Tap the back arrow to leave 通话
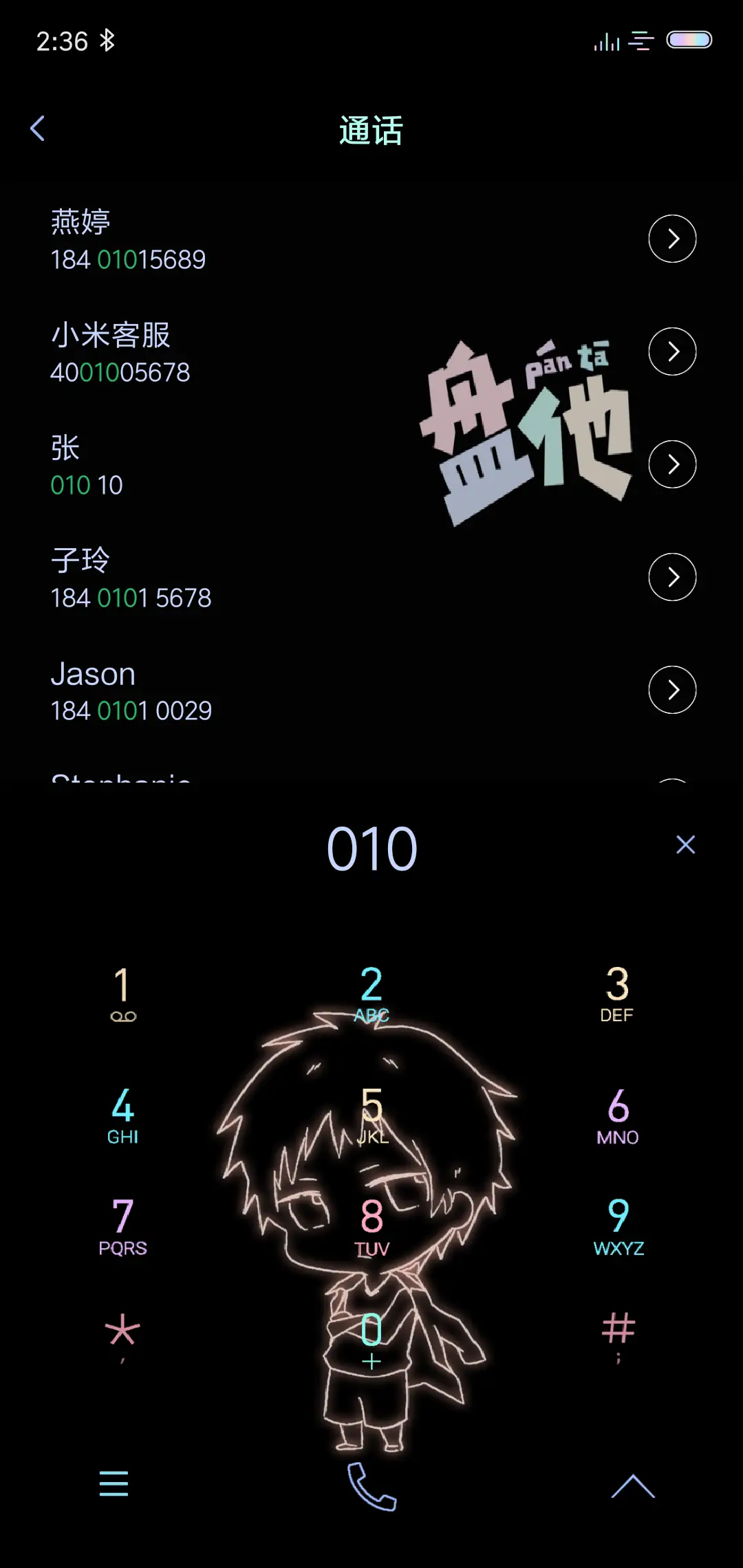Screen dimensions: 743x1568 tap(38, 128)
